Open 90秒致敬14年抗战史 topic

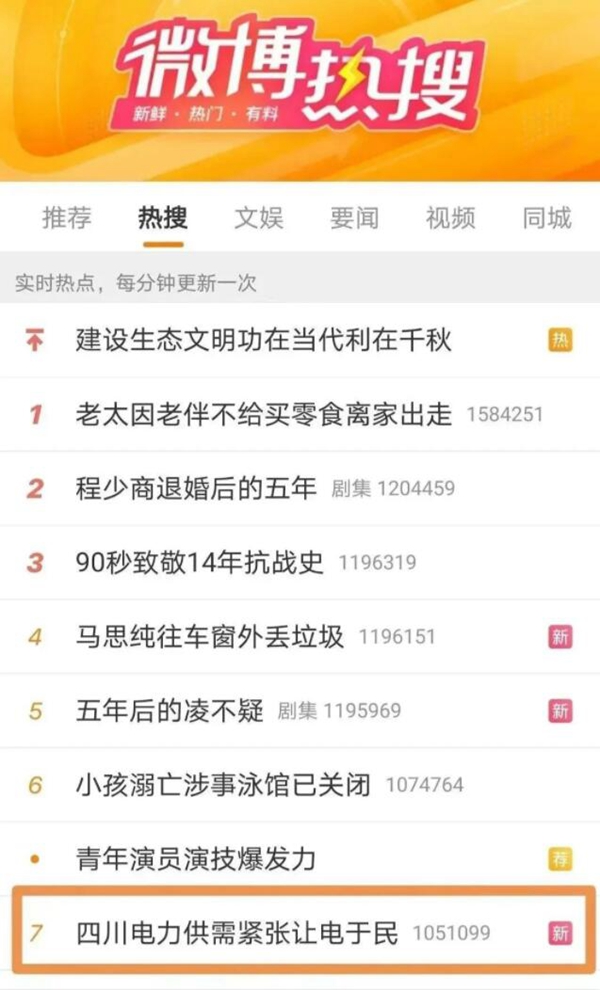[200, 562]
